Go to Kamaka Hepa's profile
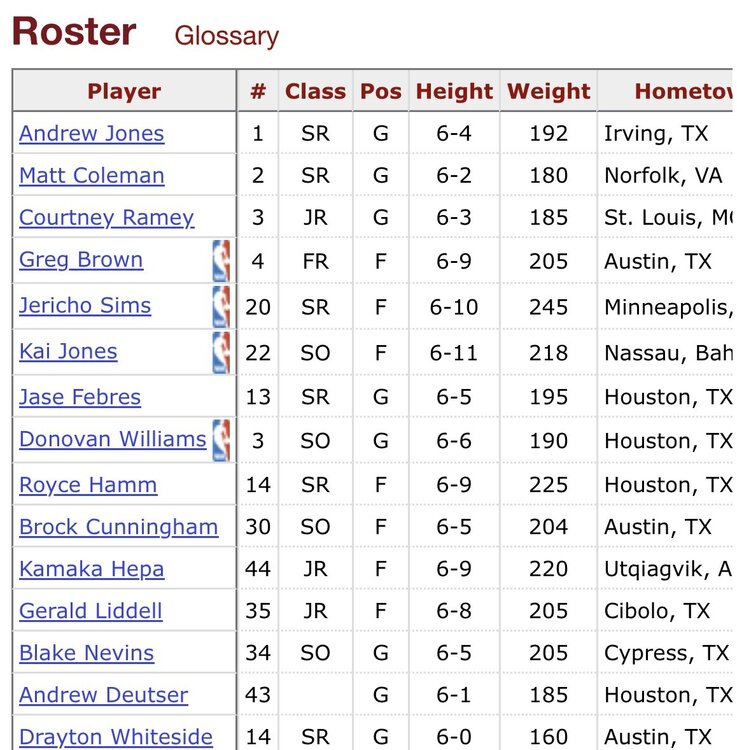The height and width of the screenshot is (750, 737). tap(91, 569)
